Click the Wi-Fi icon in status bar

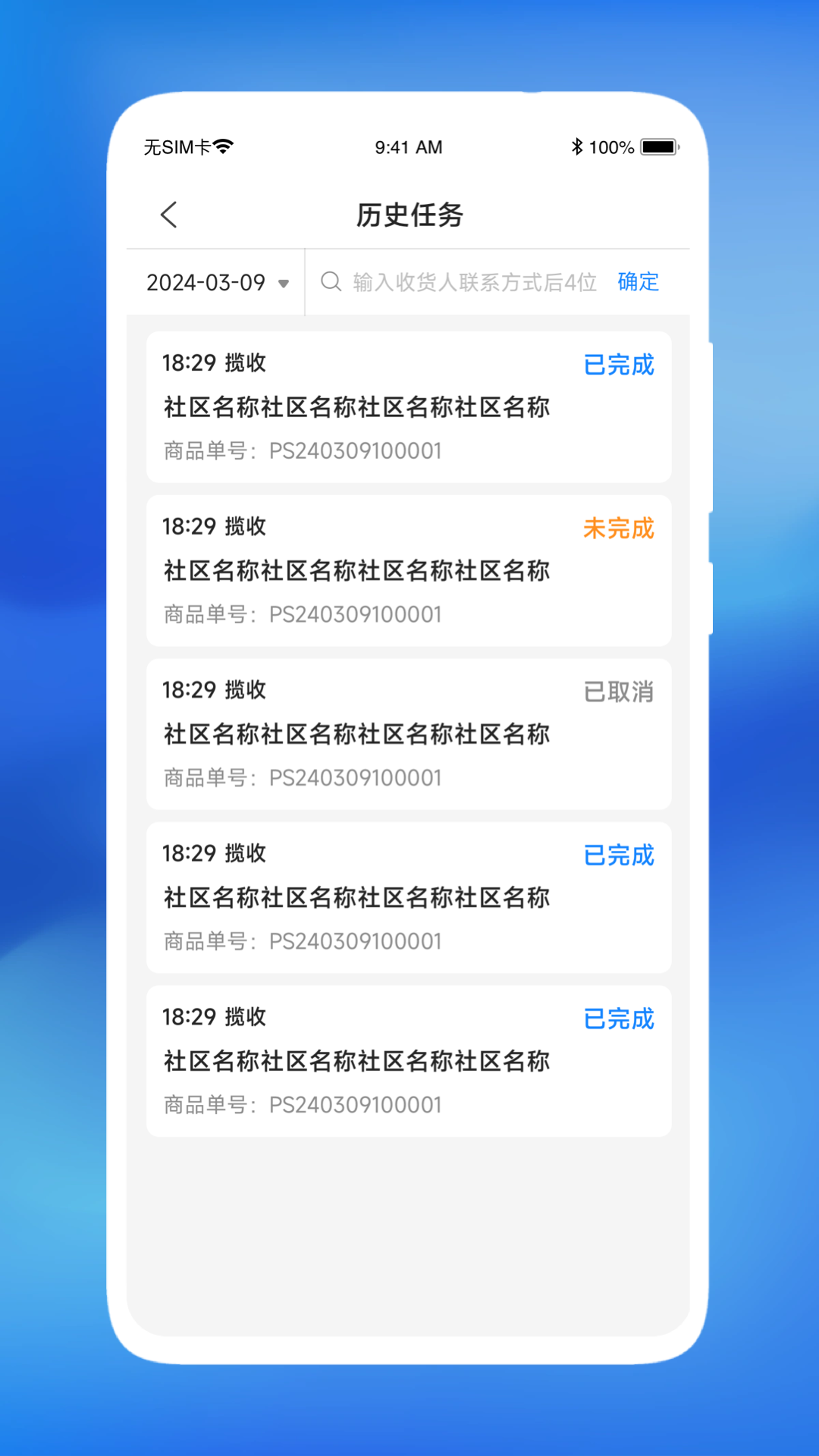[224, 145]
